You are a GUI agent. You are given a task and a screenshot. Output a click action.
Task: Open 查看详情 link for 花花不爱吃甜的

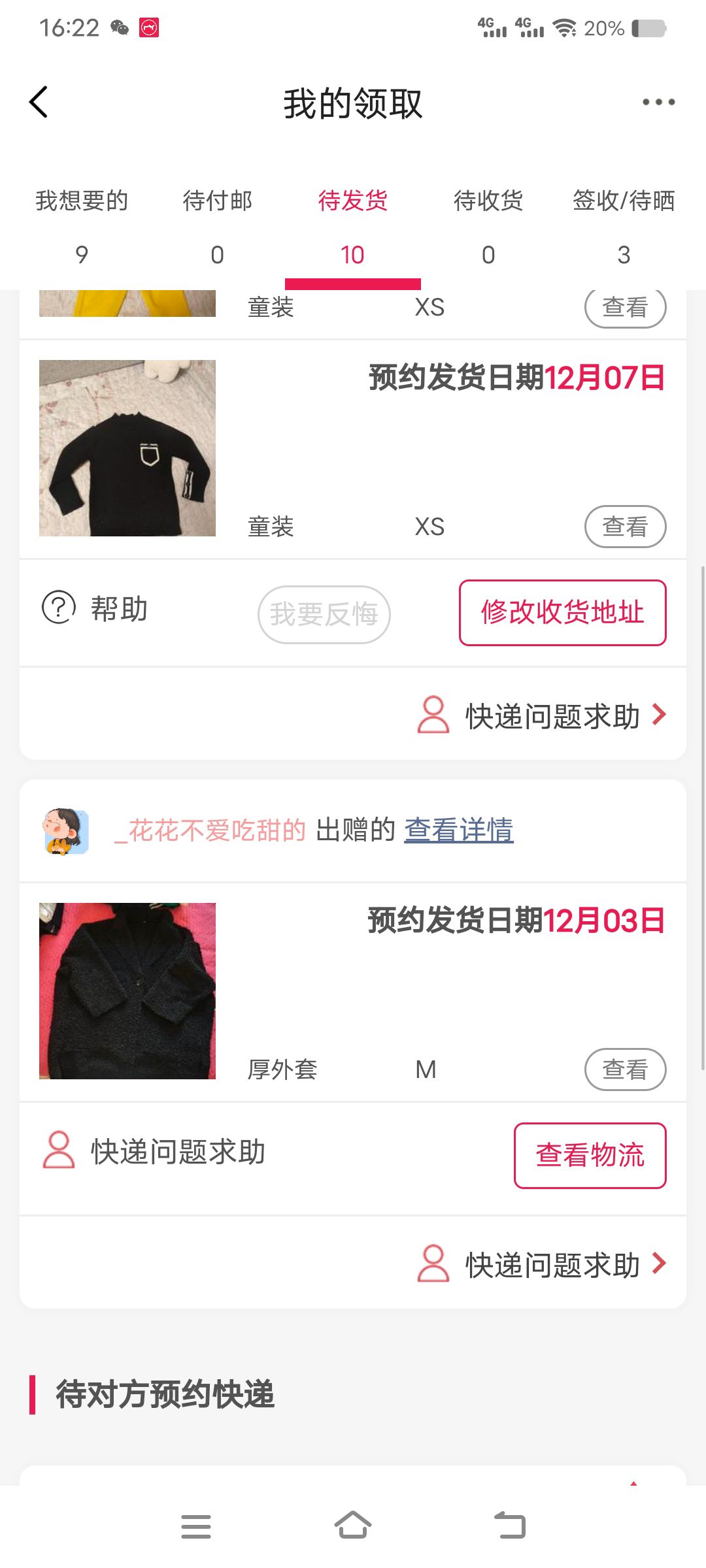tap(459, 830)
